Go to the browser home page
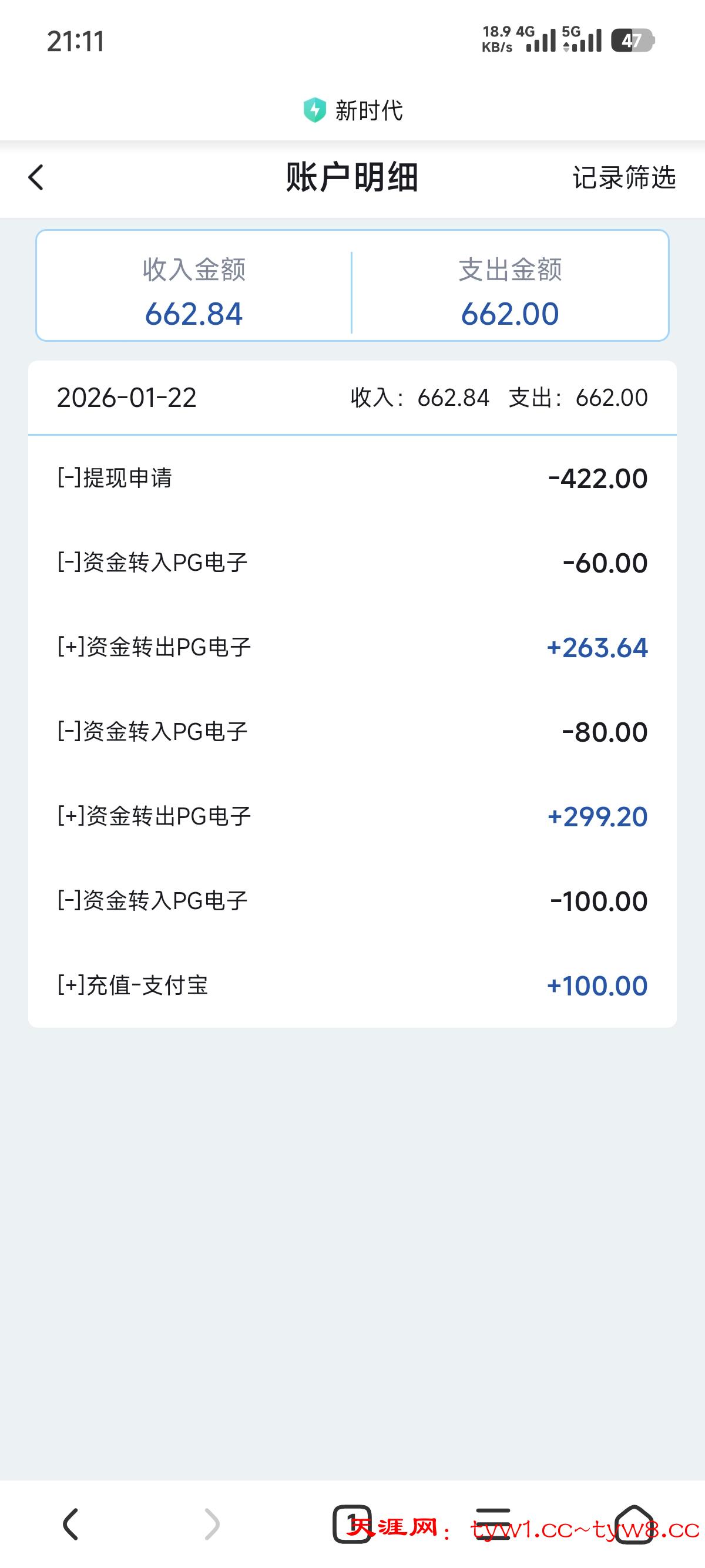 [x=634, y=1524]
